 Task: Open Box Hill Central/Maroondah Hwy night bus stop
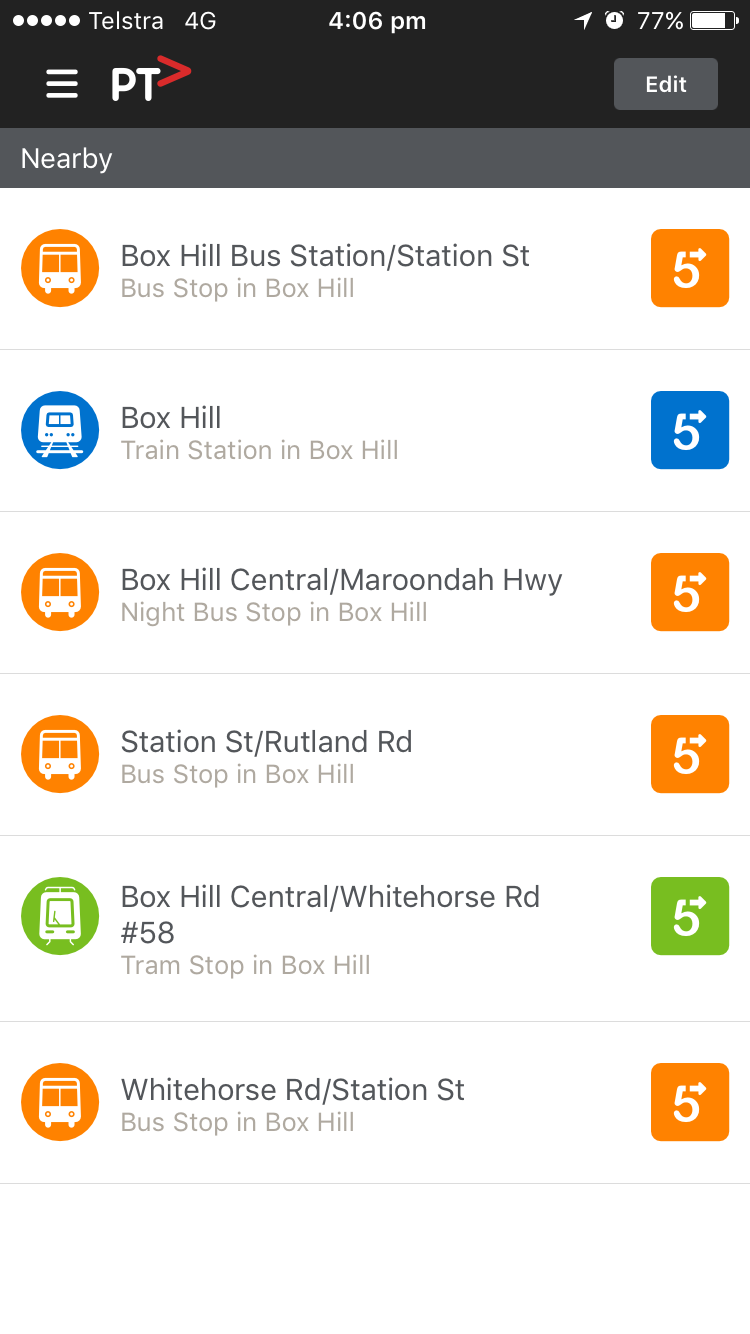pyautogui.click(x=340, y=593)
